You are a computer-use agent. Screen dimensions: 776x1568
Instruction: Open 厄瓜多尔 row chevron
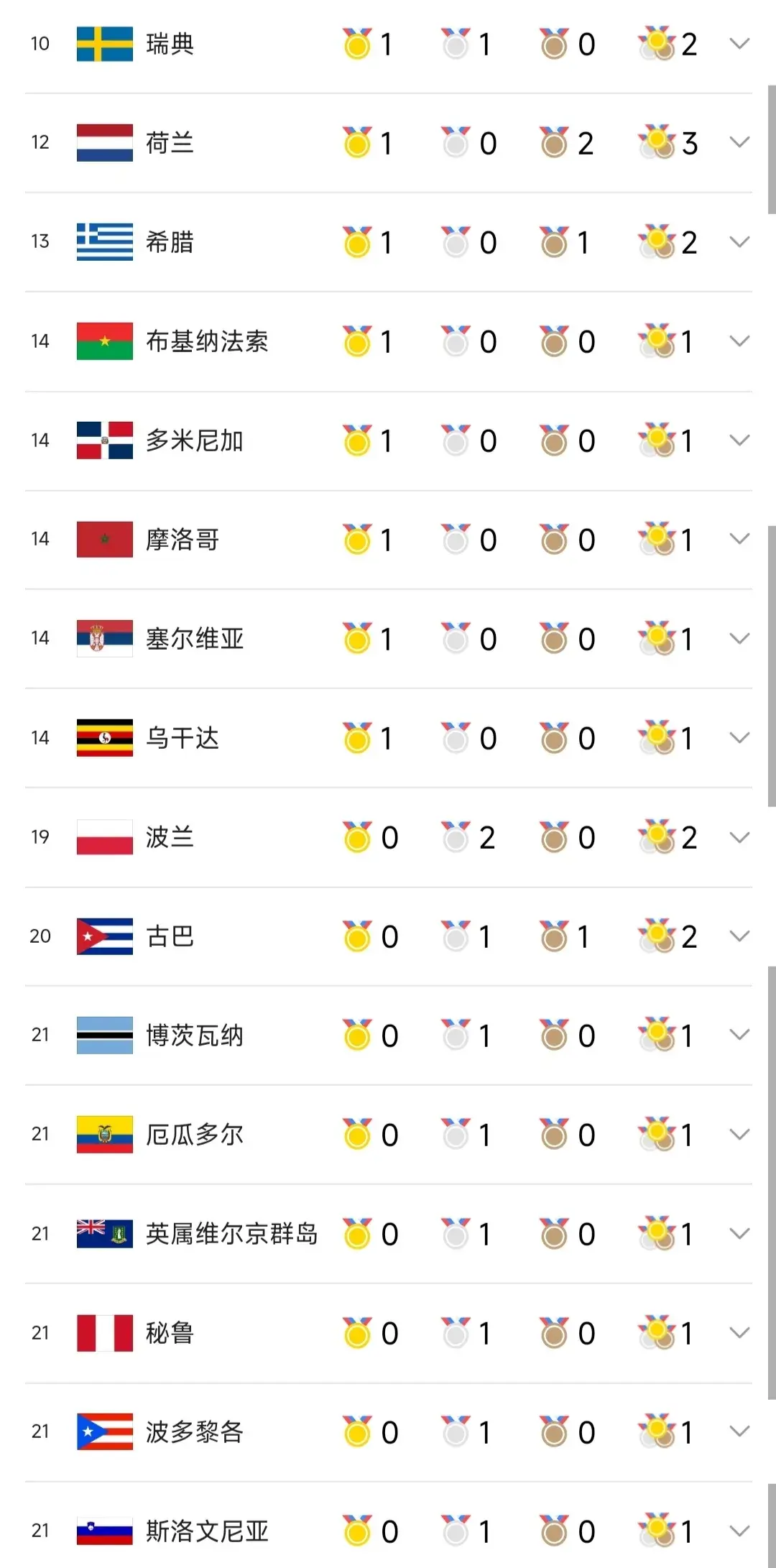click(739, 1134)
